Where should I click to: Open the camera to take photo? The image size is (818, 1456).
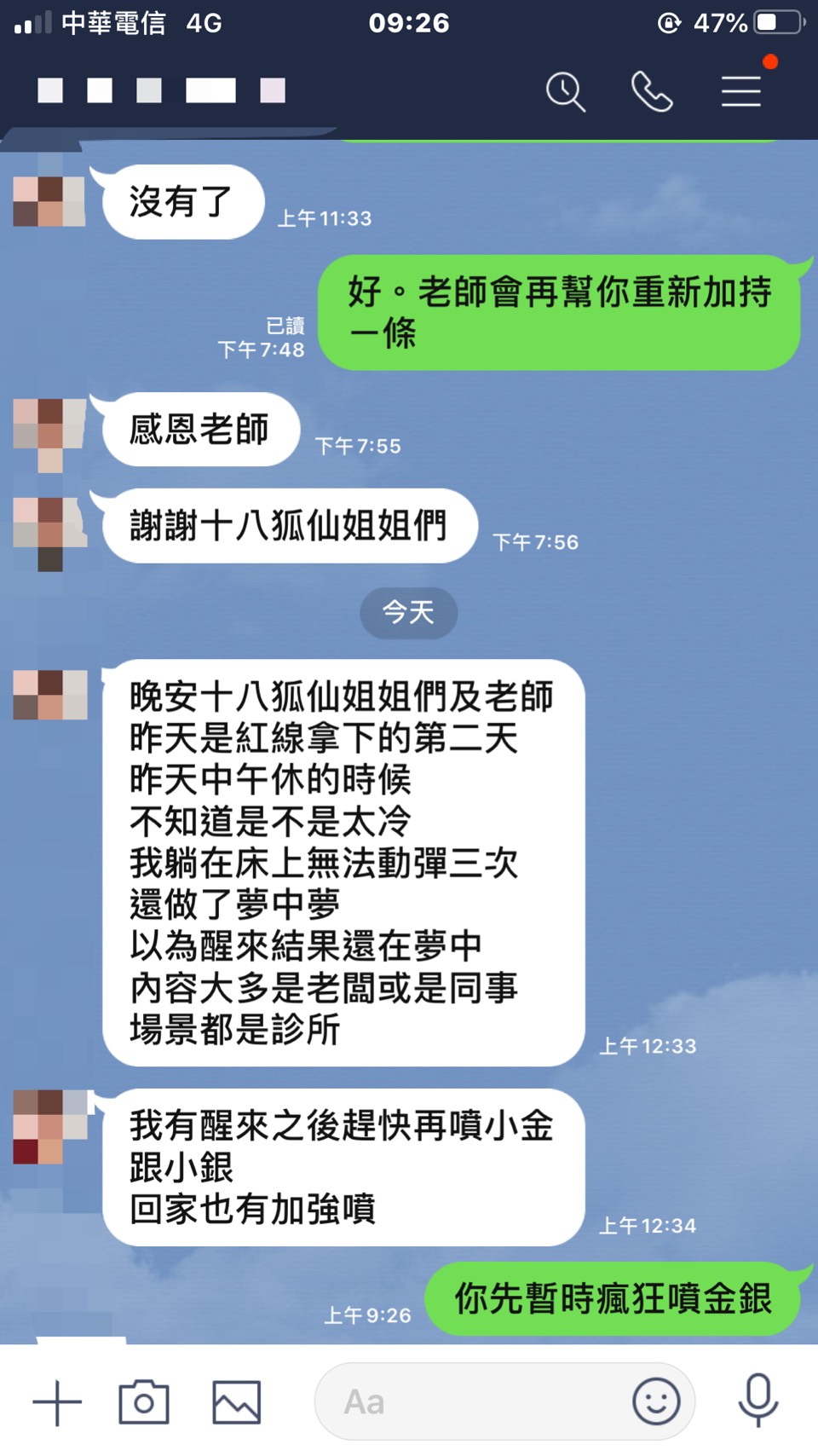click(x=144, y=1402)
